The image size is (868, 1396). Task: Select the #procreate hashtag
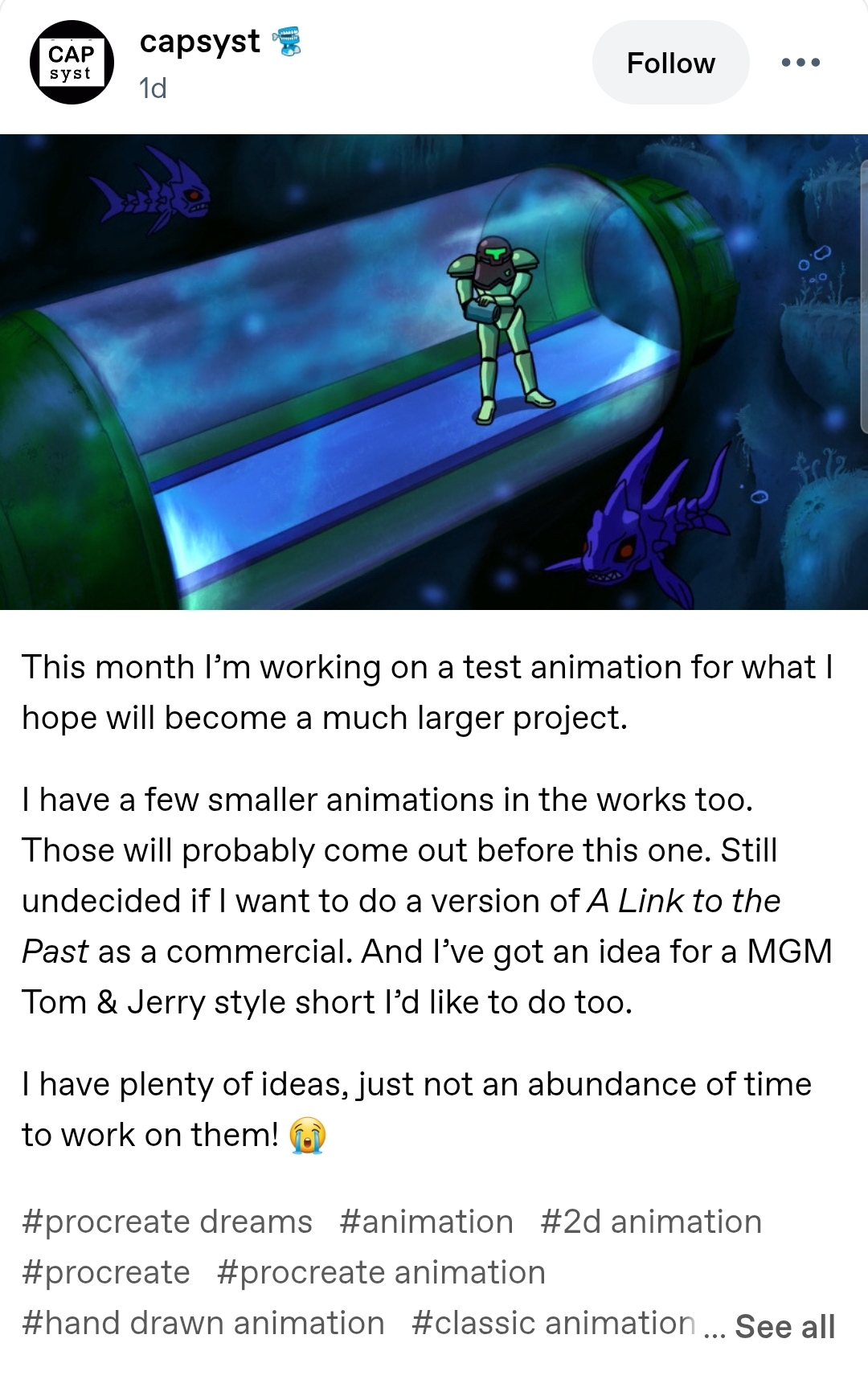click(106, 1272)
